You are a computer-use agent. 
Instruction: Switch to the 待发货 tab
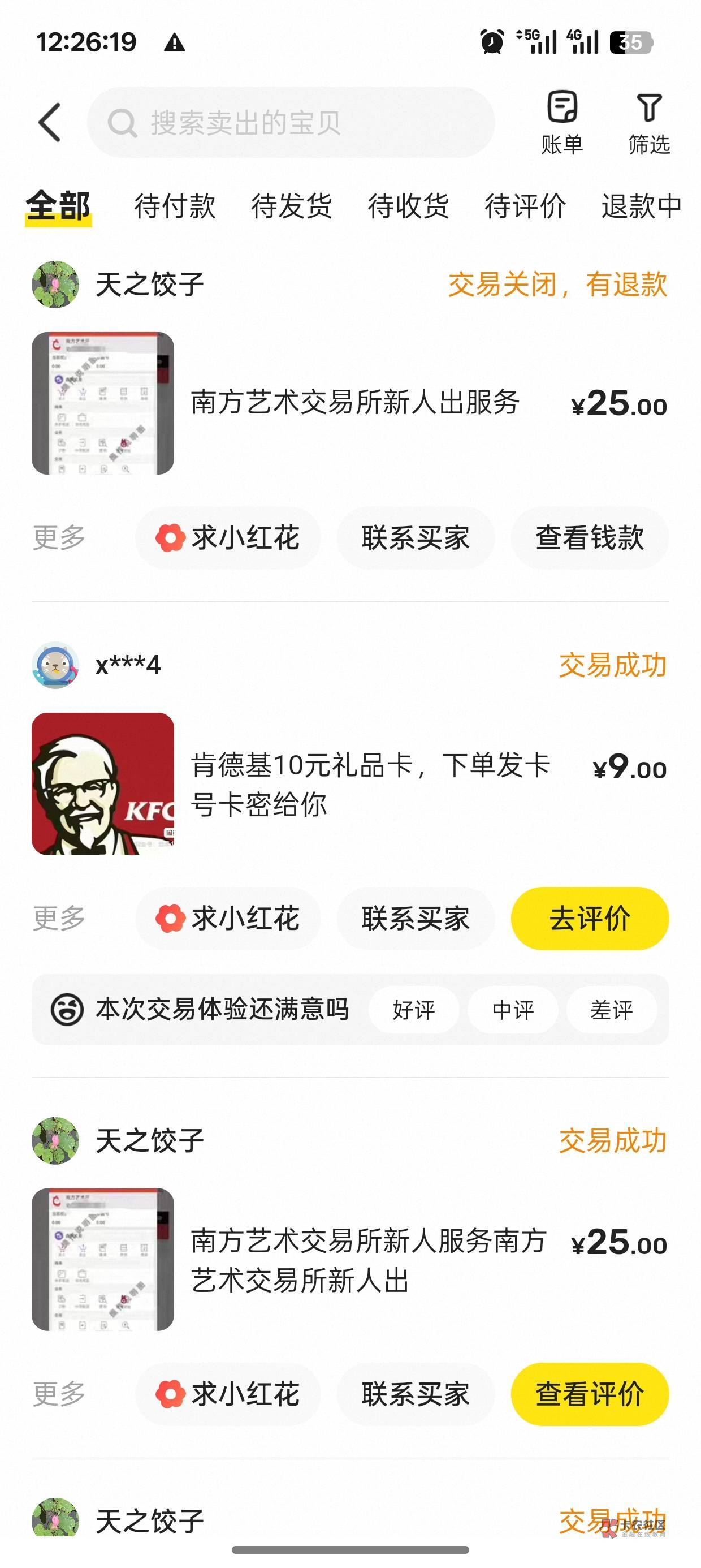(292, 206)
